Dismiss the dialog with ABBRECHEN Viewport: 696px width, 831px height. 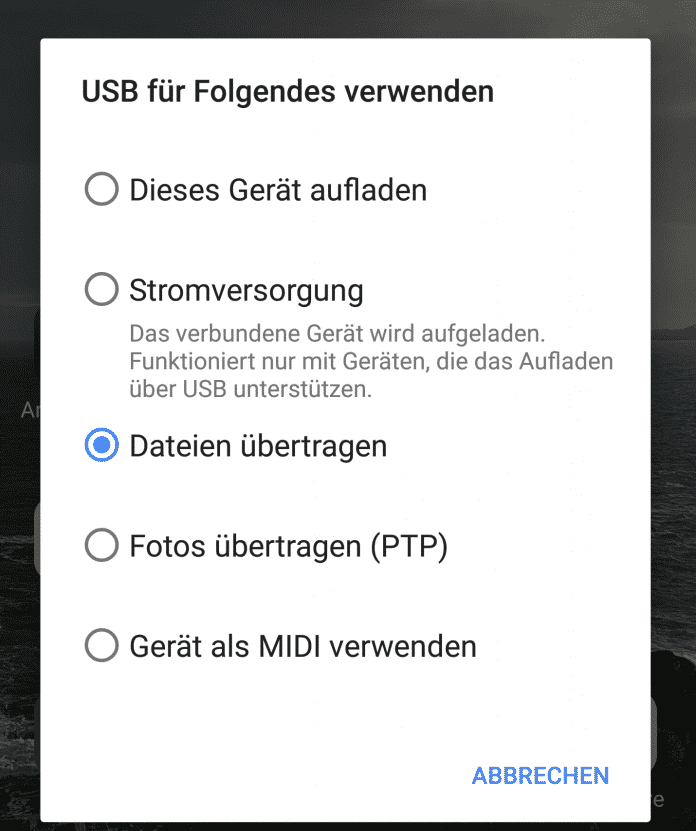540,776
